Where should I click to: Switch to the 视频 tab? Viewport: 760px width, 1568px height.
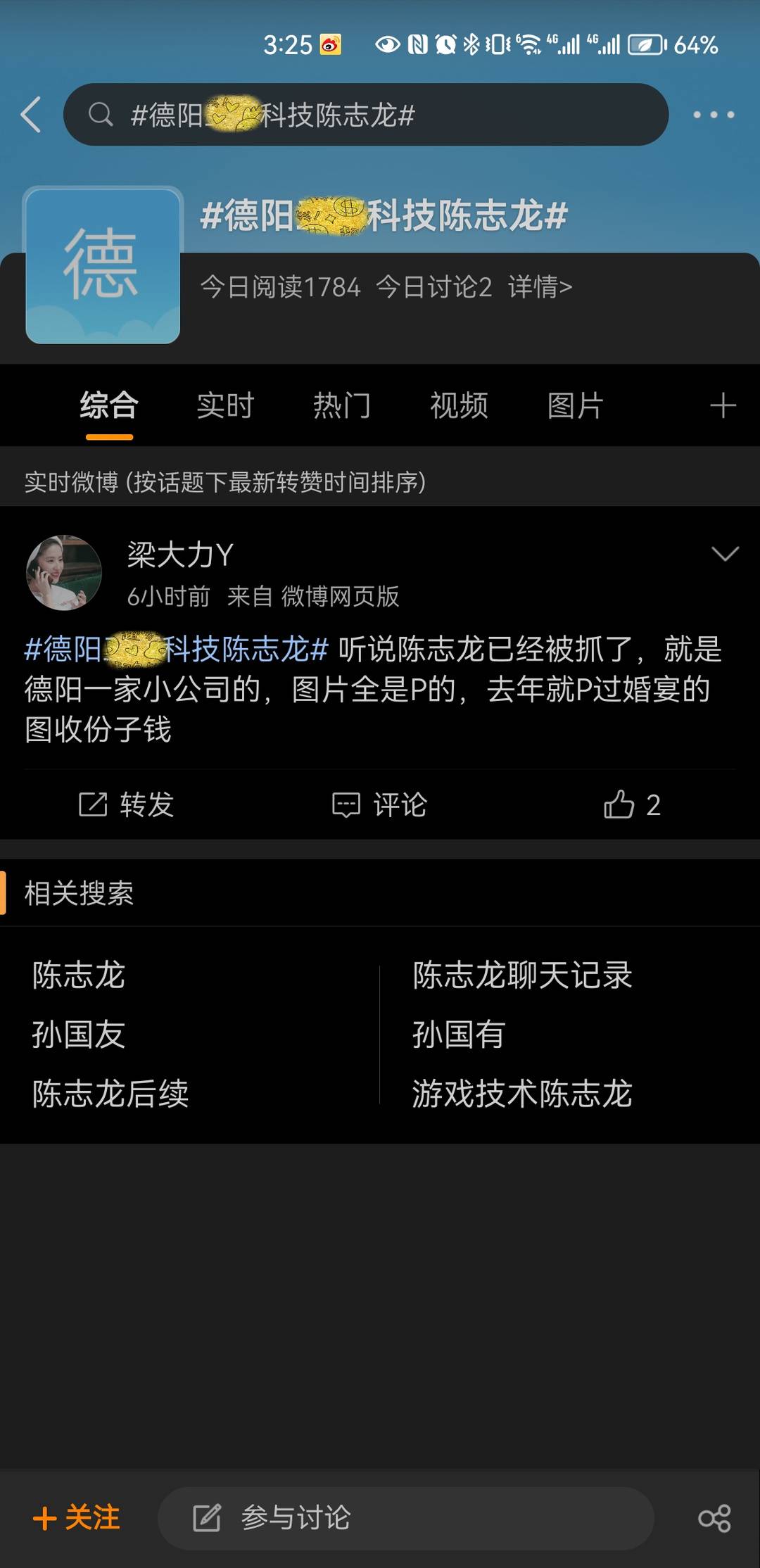tap(459, 406)
